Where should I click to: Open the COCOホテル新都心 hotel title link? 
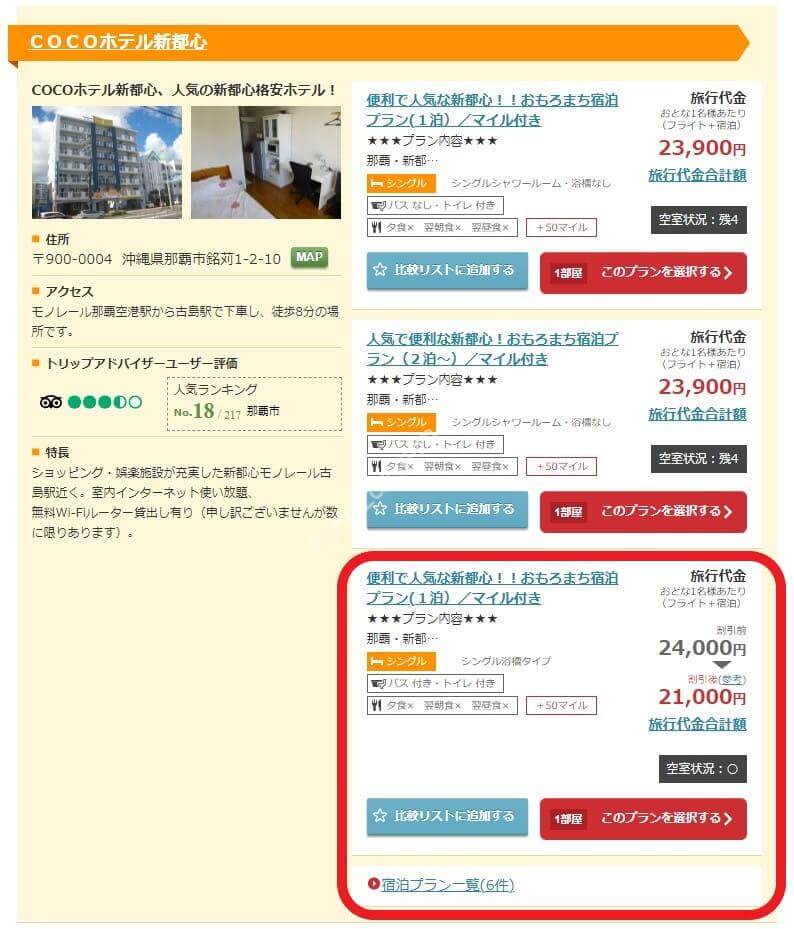118,42
